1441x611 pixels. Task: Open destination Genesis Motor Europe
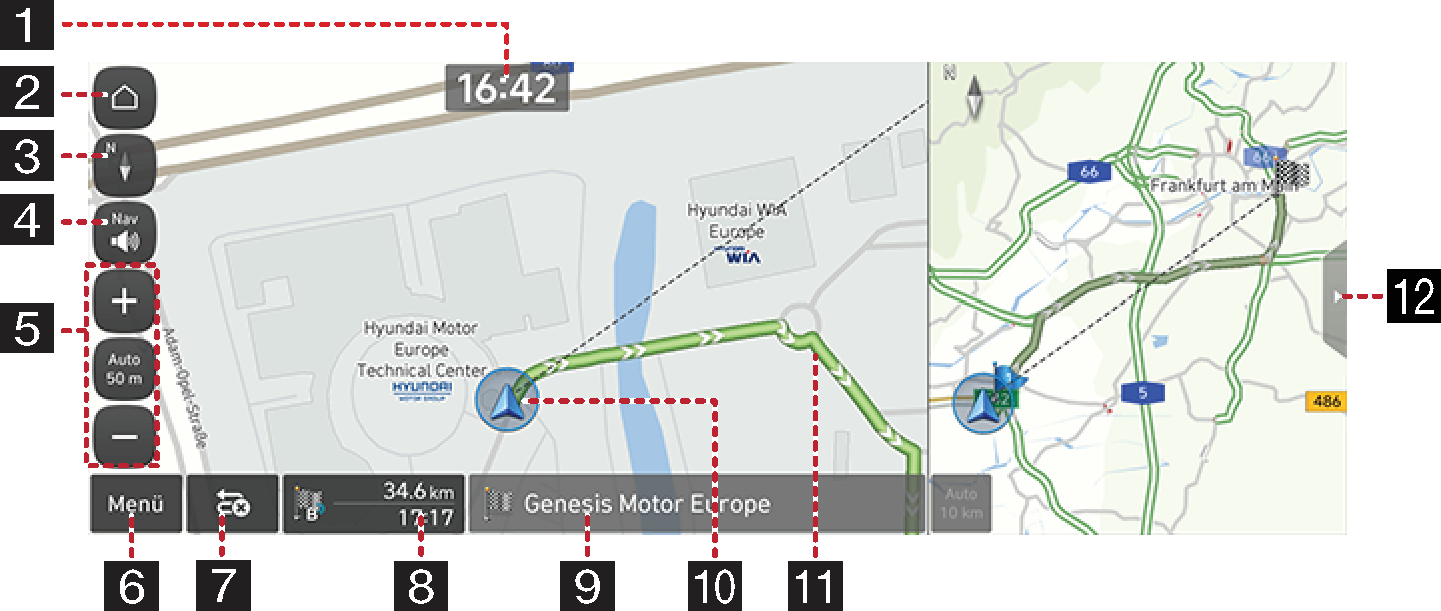point(690,505)
